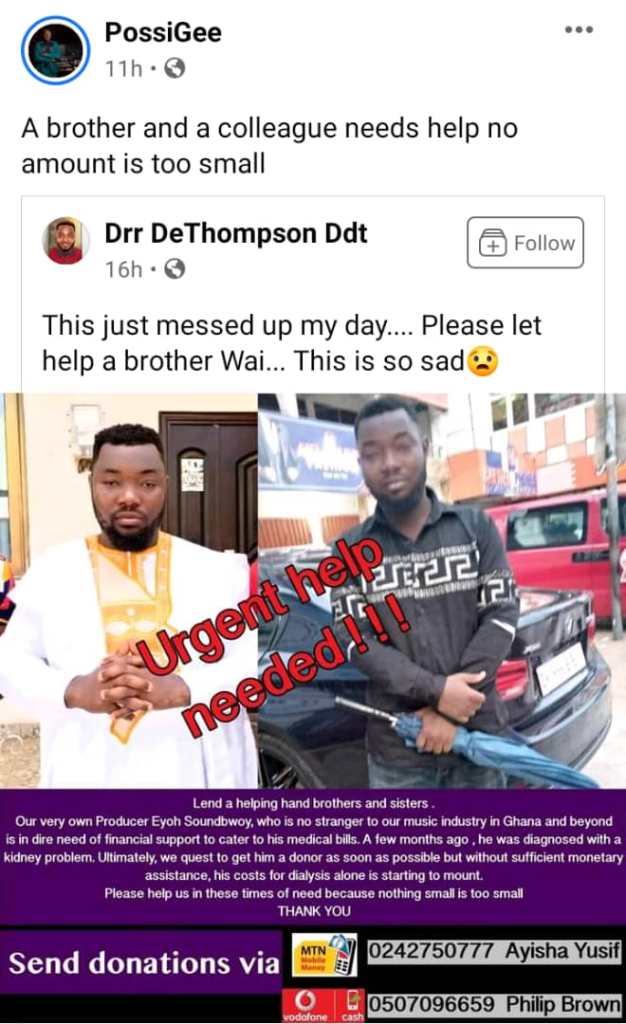Open PossiGee's profile picture
Screen dimensions: 626x1024
[x=55, y=50]
